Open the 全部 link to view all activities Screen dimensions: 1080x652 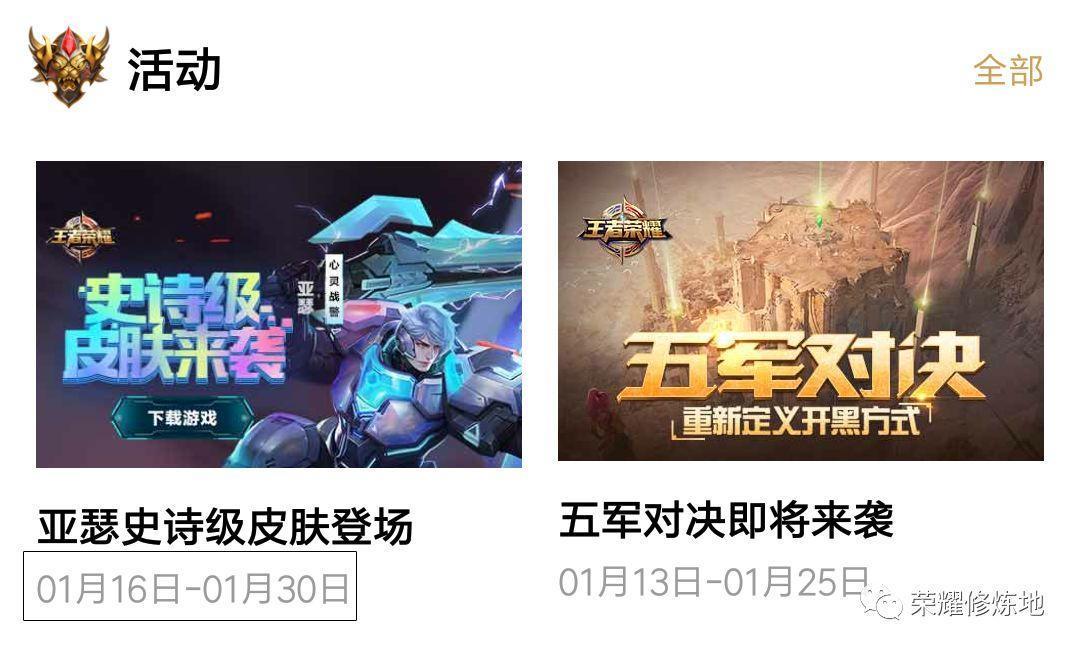tap(1007, 70)
